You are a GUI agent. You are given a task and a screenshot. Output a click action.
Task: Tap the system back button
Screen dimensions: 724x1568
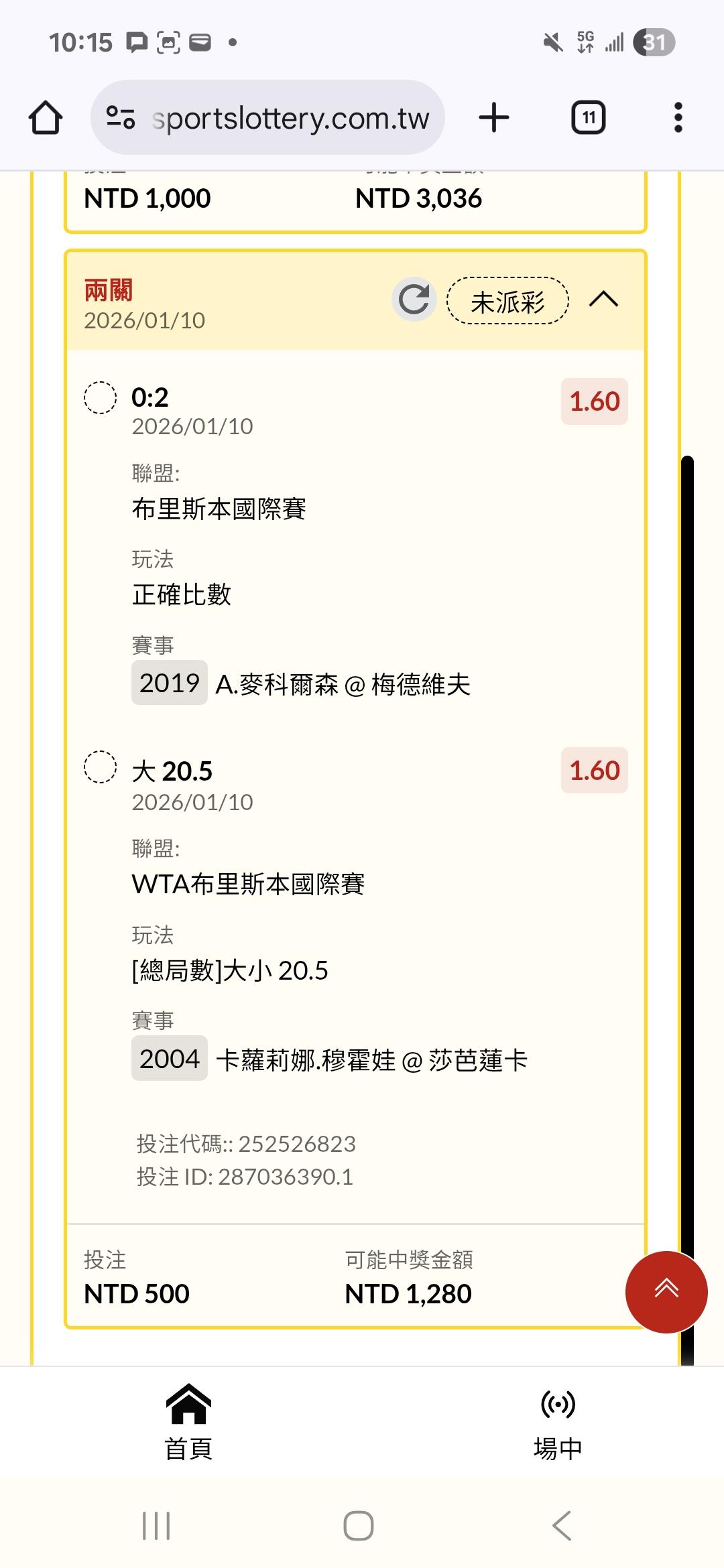562,1526
